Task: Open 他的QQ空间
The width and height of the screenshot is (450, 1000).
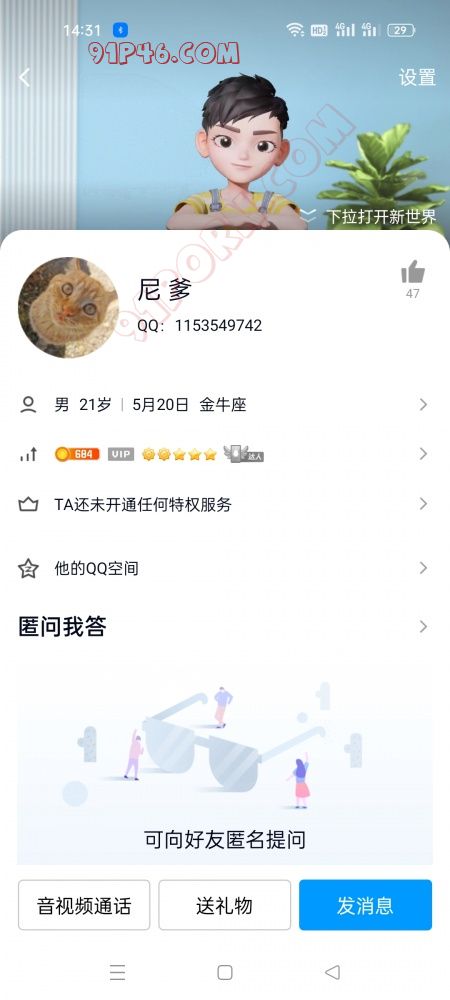Action: click(225, 568)
